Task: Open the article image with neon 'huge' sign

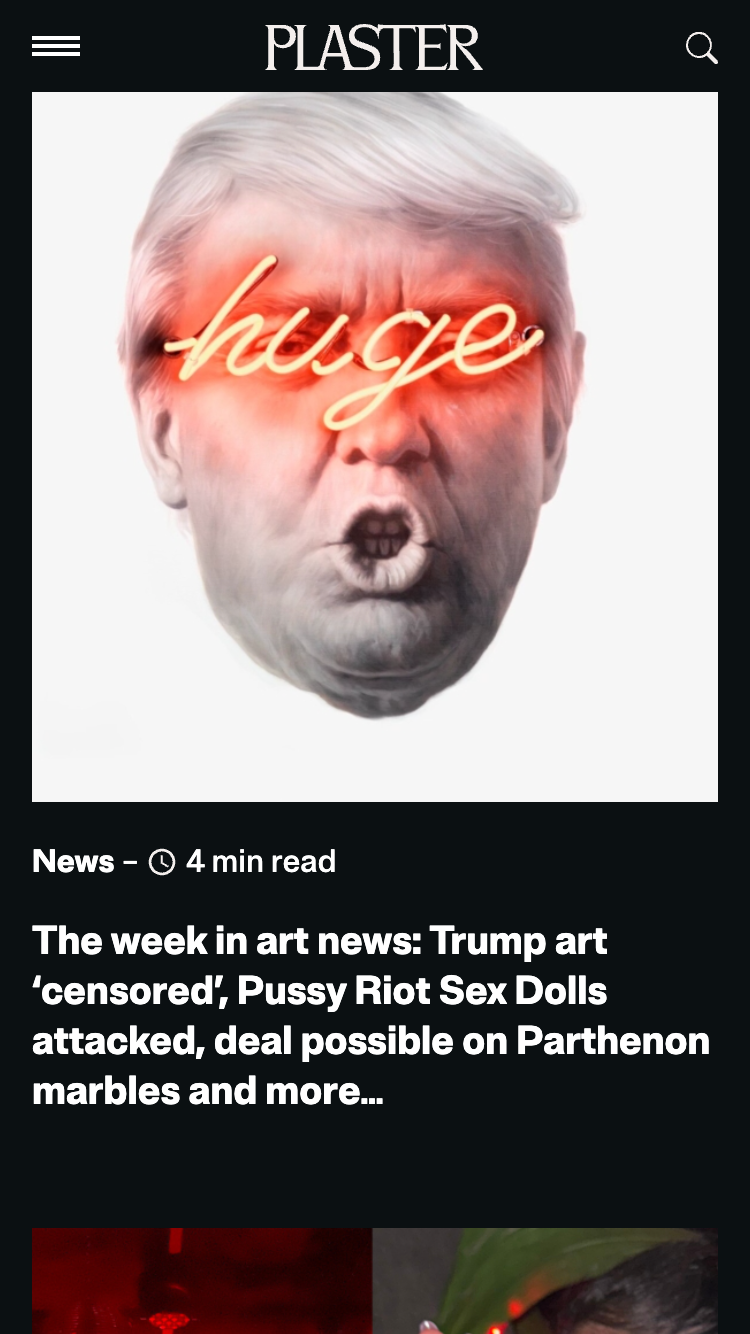Action: click(x=375, y=447)
